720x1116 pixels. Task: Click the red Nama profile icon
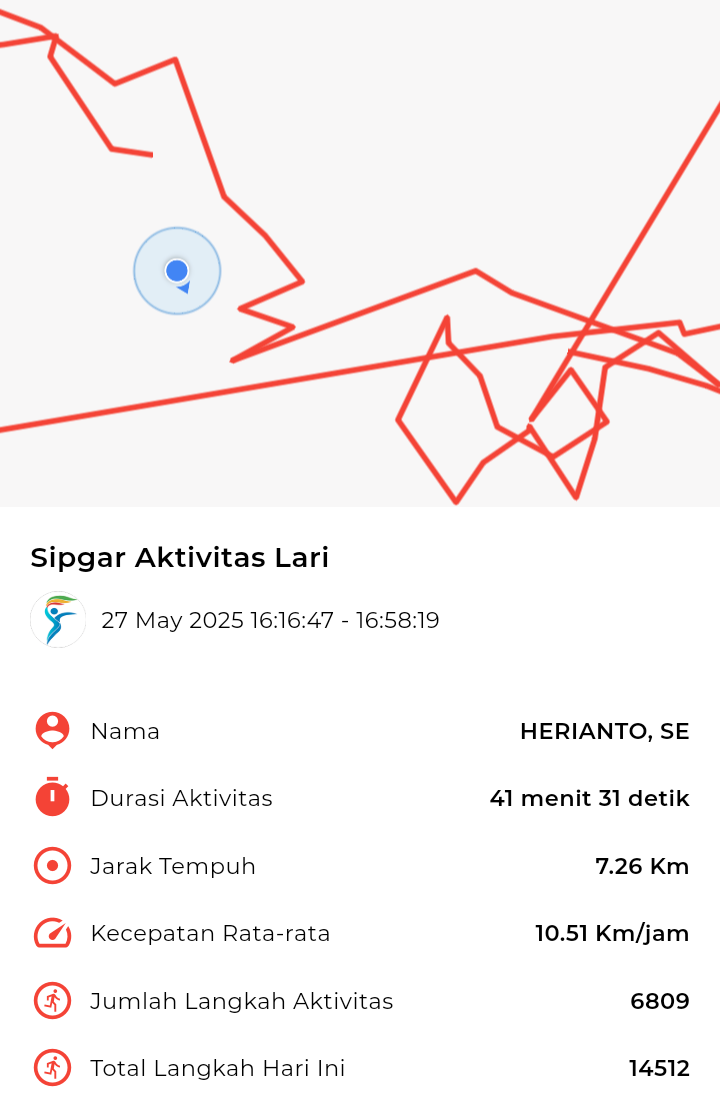coord(51,731)
